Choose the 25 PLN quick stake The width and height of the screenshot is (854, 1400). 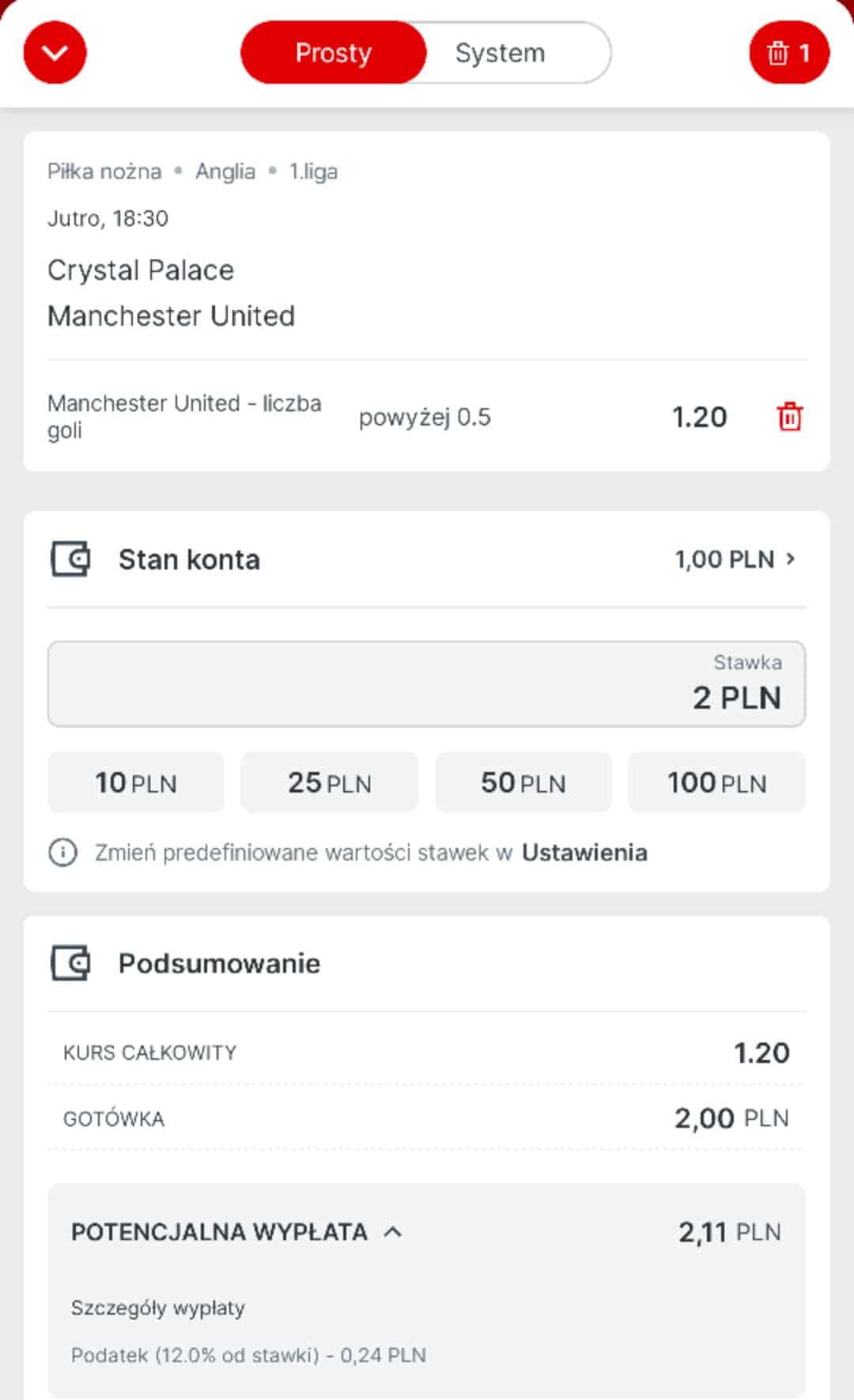coord(329,782)
